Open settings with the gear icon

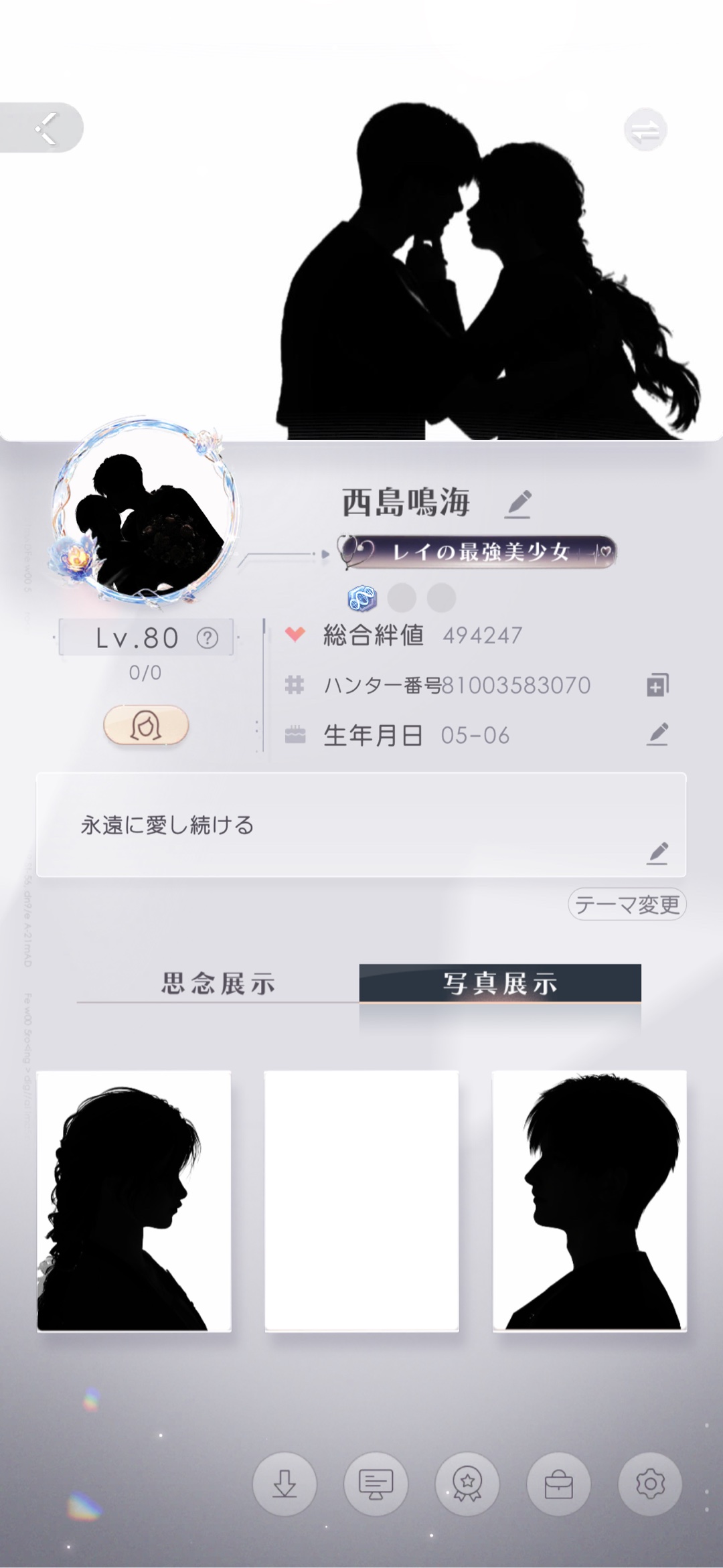(650, 1484)
